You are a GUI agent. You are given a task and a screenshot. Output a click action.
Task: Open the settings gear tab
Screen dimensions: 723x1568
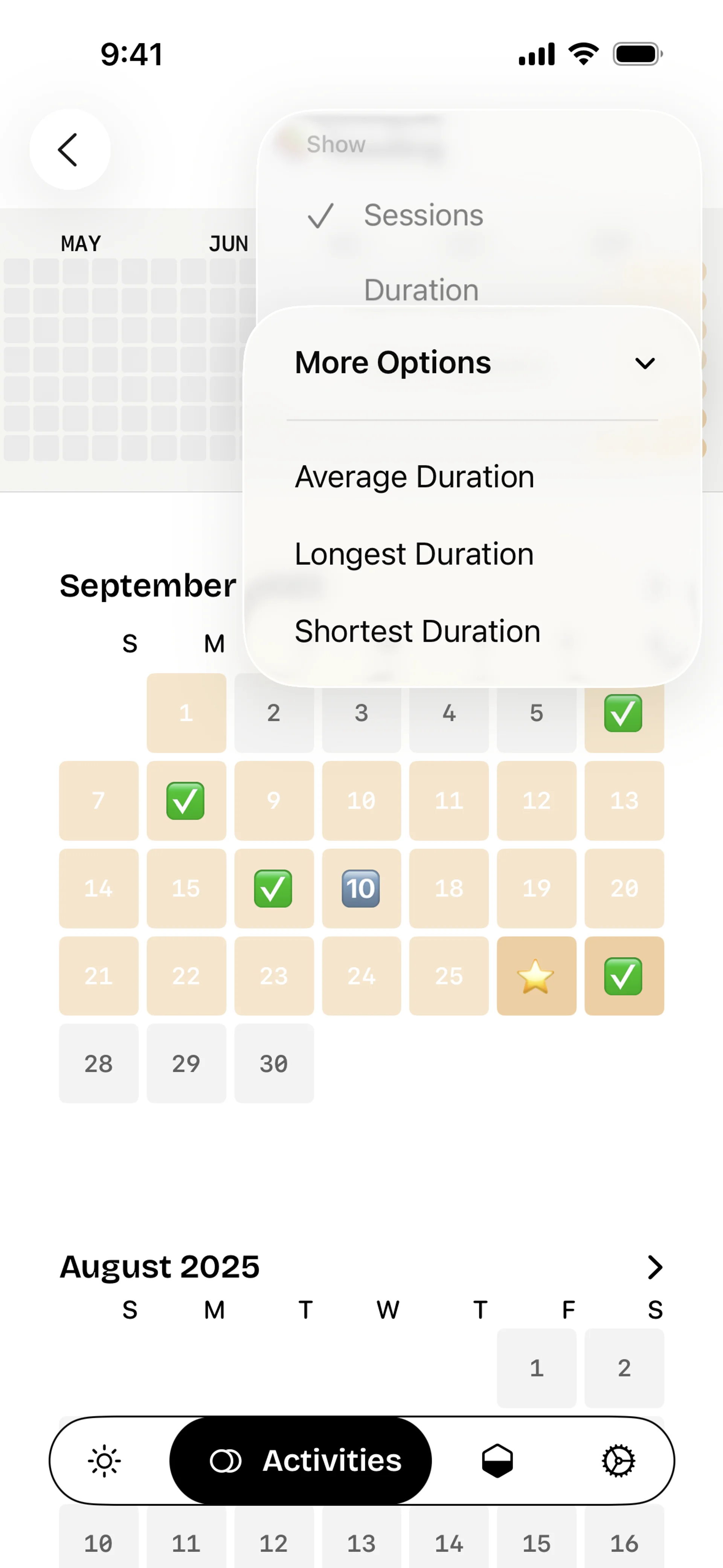(618, 1461)
